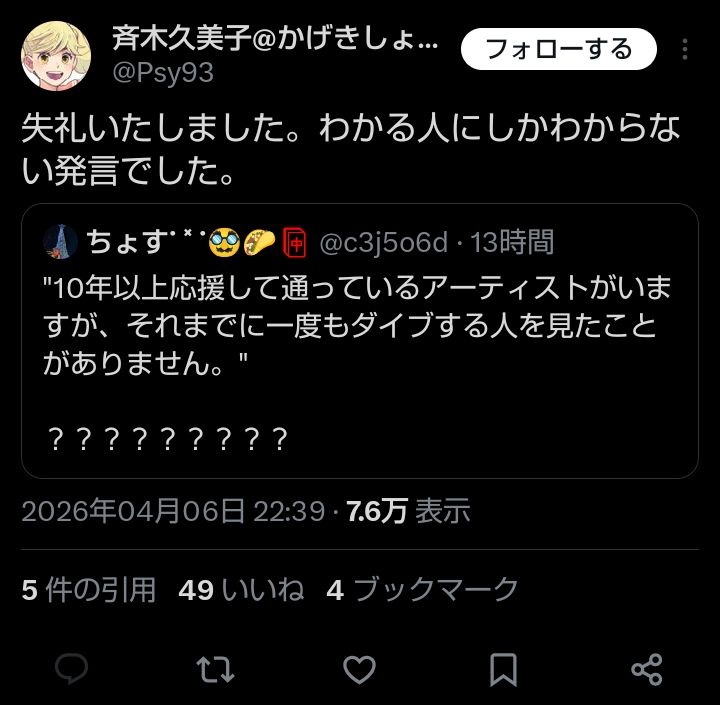
Task: Open the quoted post by ちょす
Action: [x=360, y=340]
